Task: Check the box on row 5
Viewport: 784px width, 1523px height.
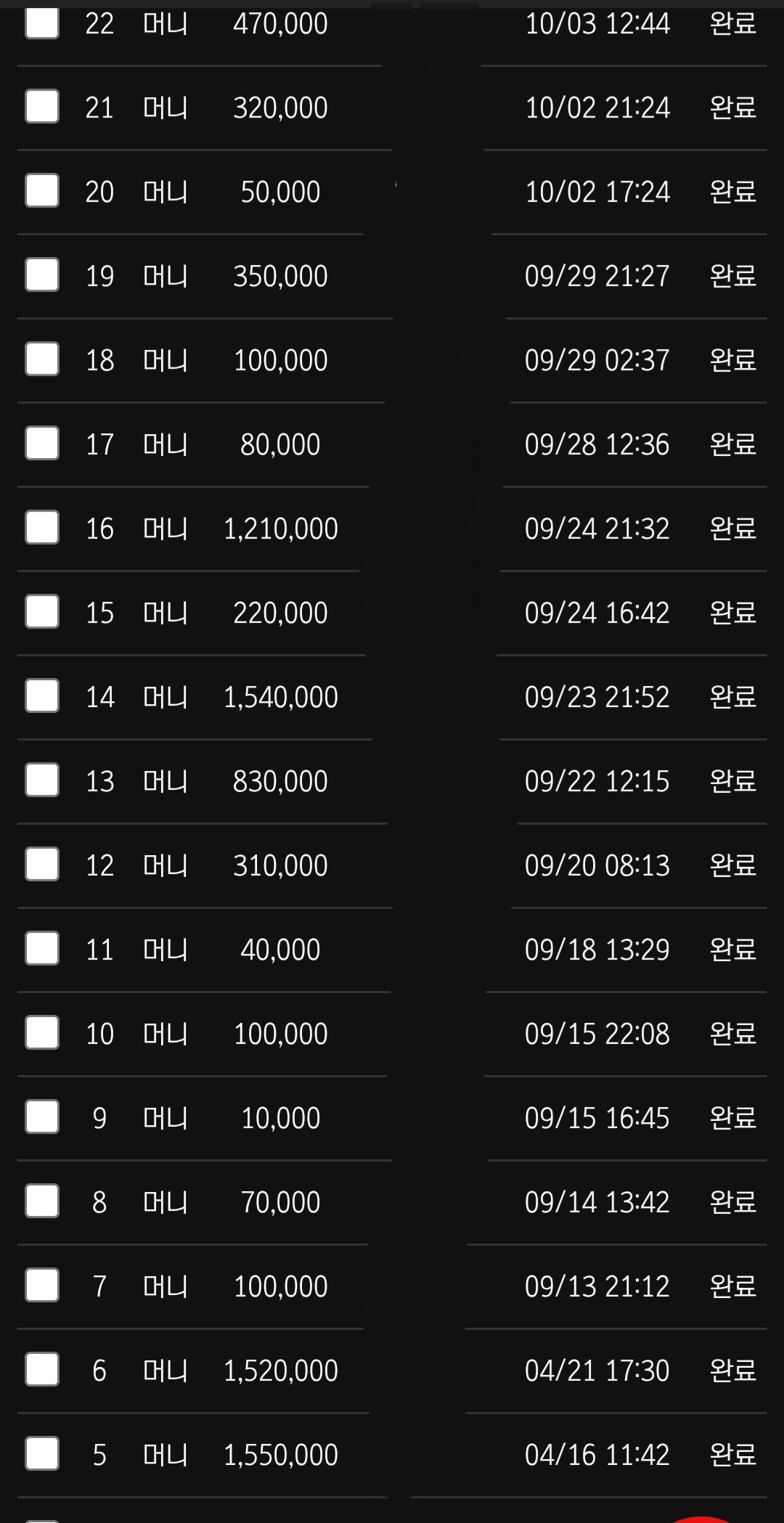Action: pyautogui.click(x=42, y=1454)
